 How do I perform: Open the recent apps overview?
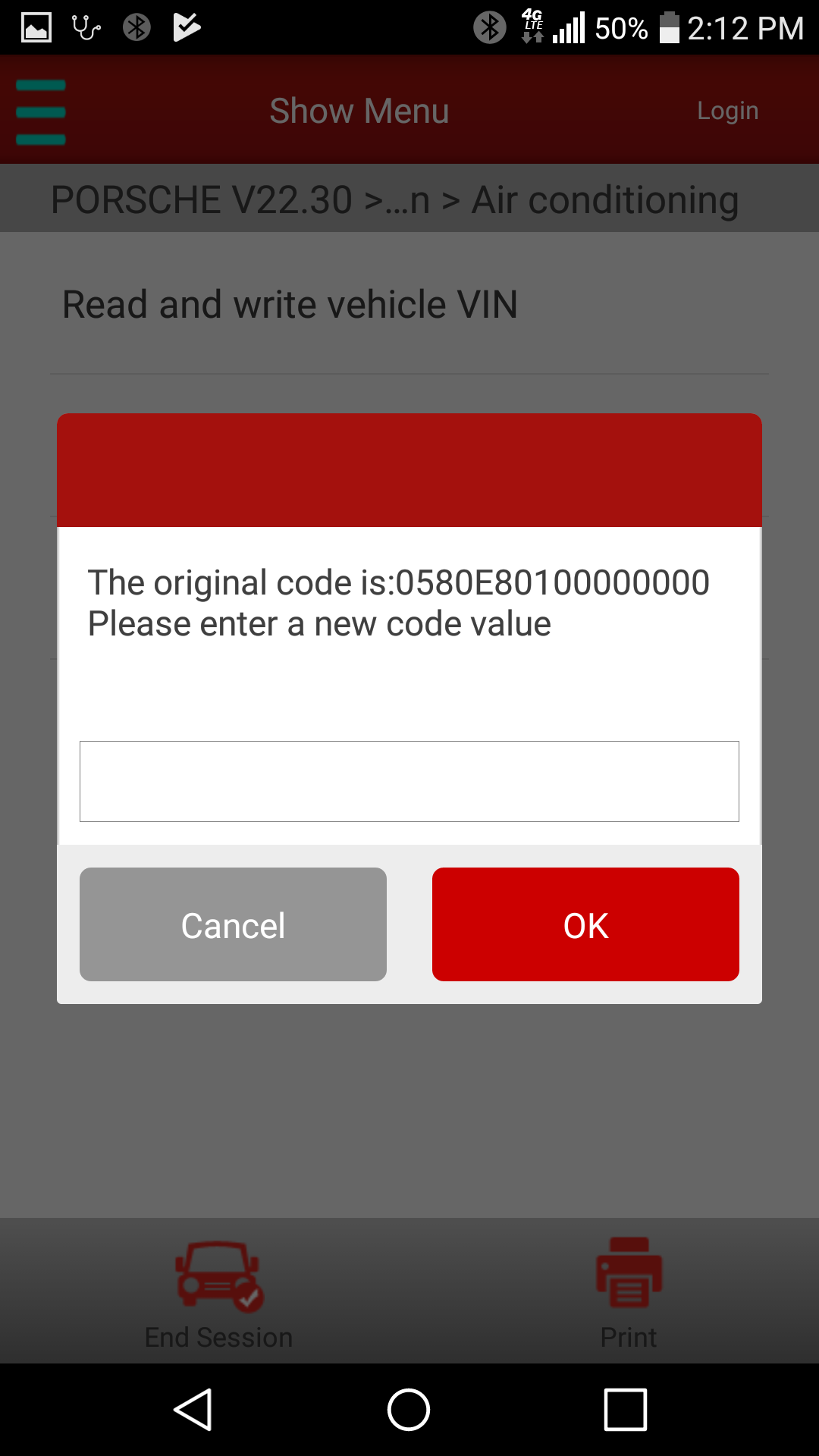pyautogui.click(x=625, y=1410)
